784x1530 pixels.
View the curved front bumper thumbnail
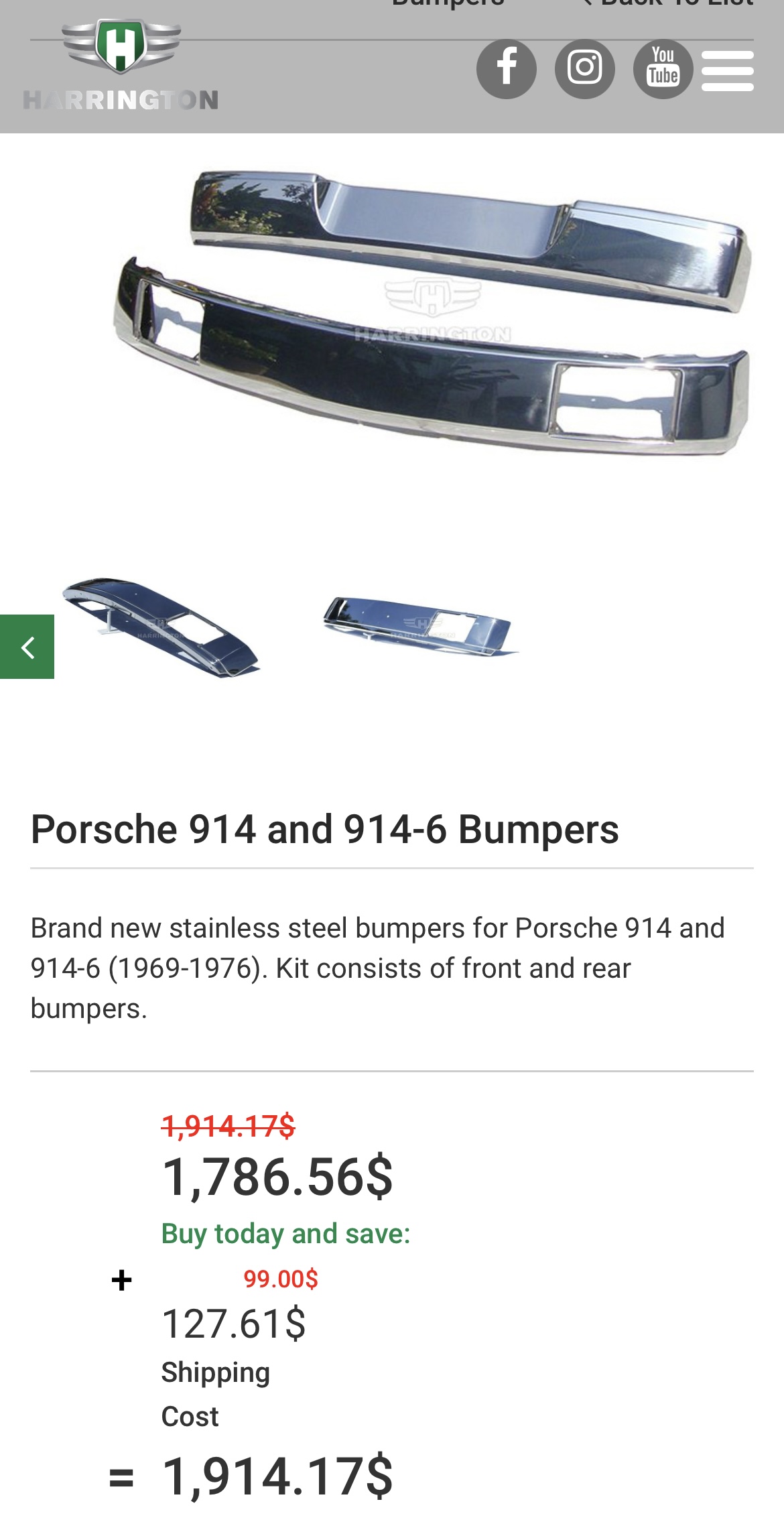161,628
